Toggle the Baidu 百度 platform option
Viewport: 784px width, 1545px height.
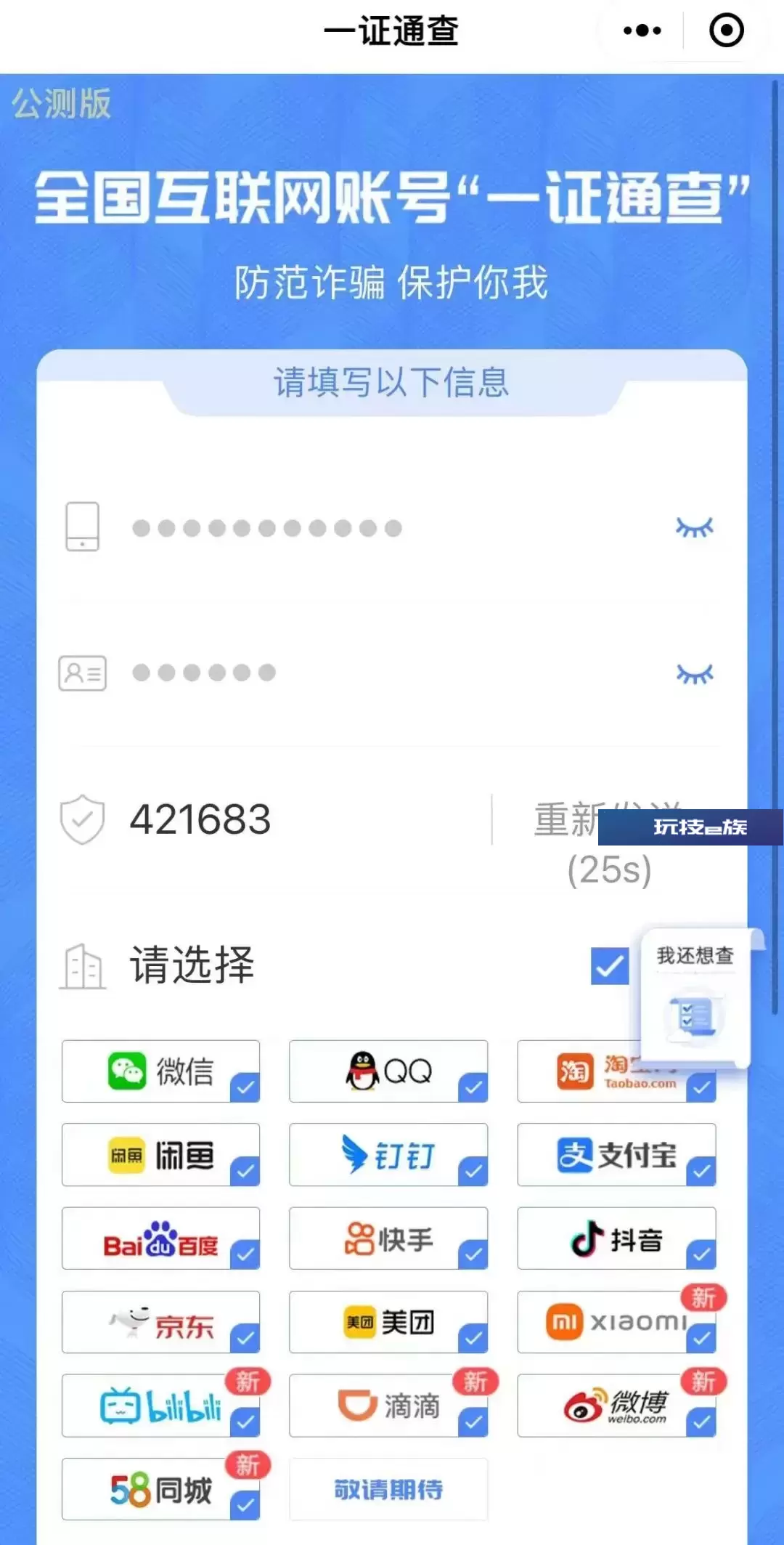click(160, 1238)
